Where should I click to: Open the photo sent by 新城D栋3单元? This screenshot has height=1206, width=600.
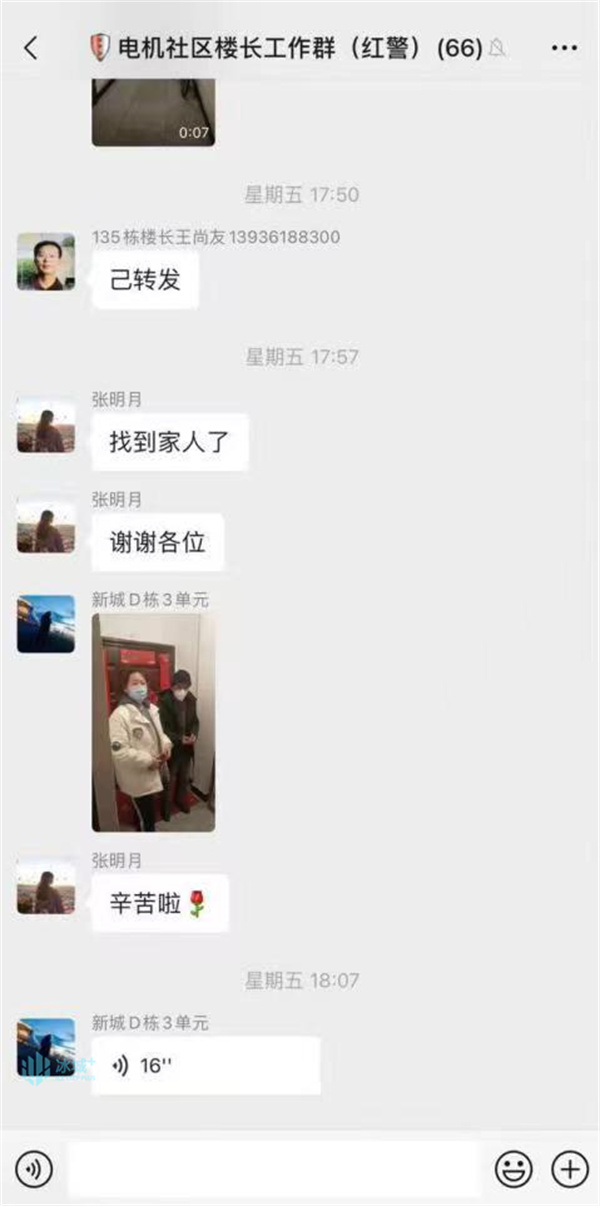point(153,722)
